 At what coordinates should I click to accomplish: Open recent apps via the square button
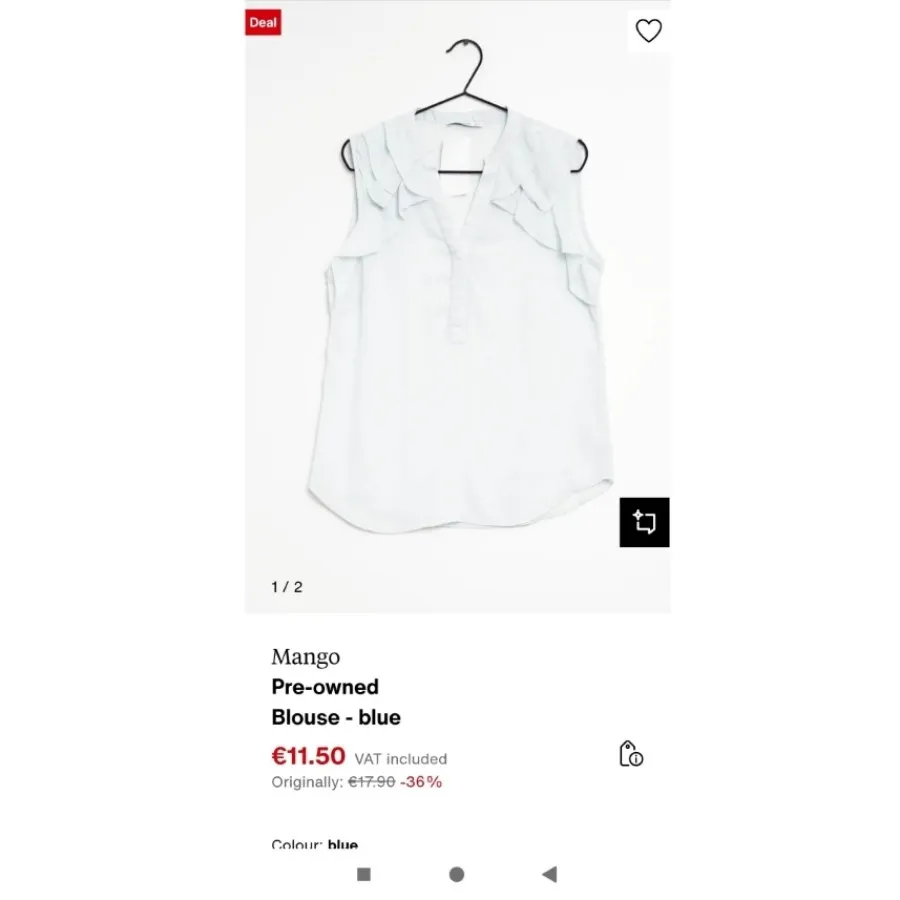(364, 874)
